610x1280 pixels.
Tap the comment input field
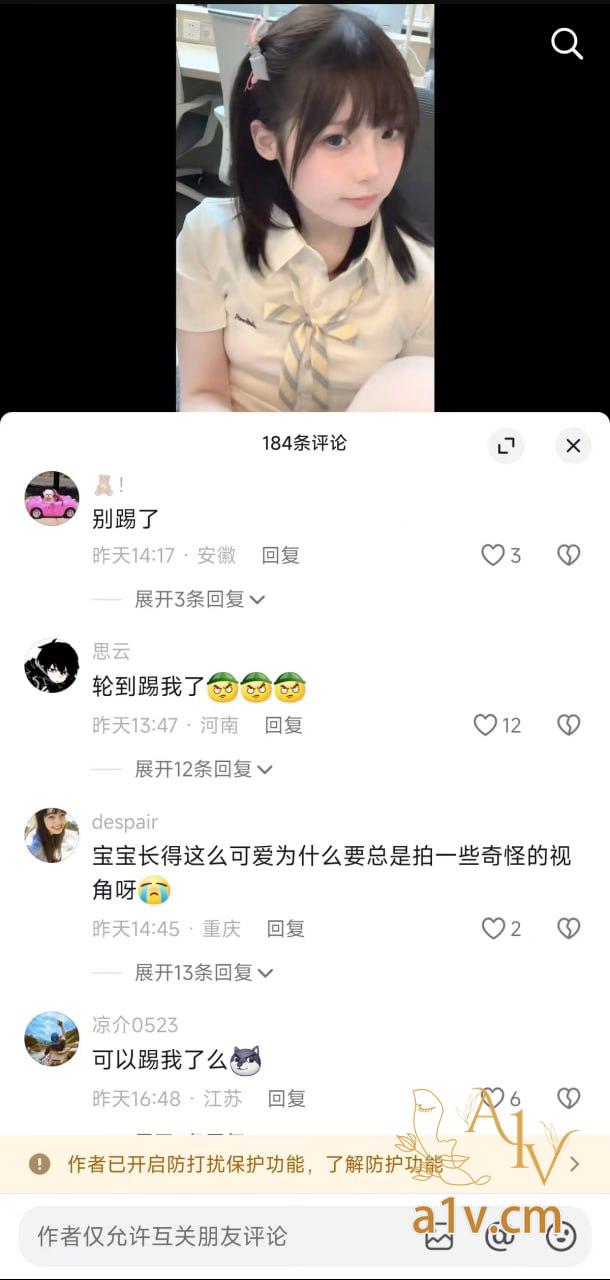[x=200, y=1236]
